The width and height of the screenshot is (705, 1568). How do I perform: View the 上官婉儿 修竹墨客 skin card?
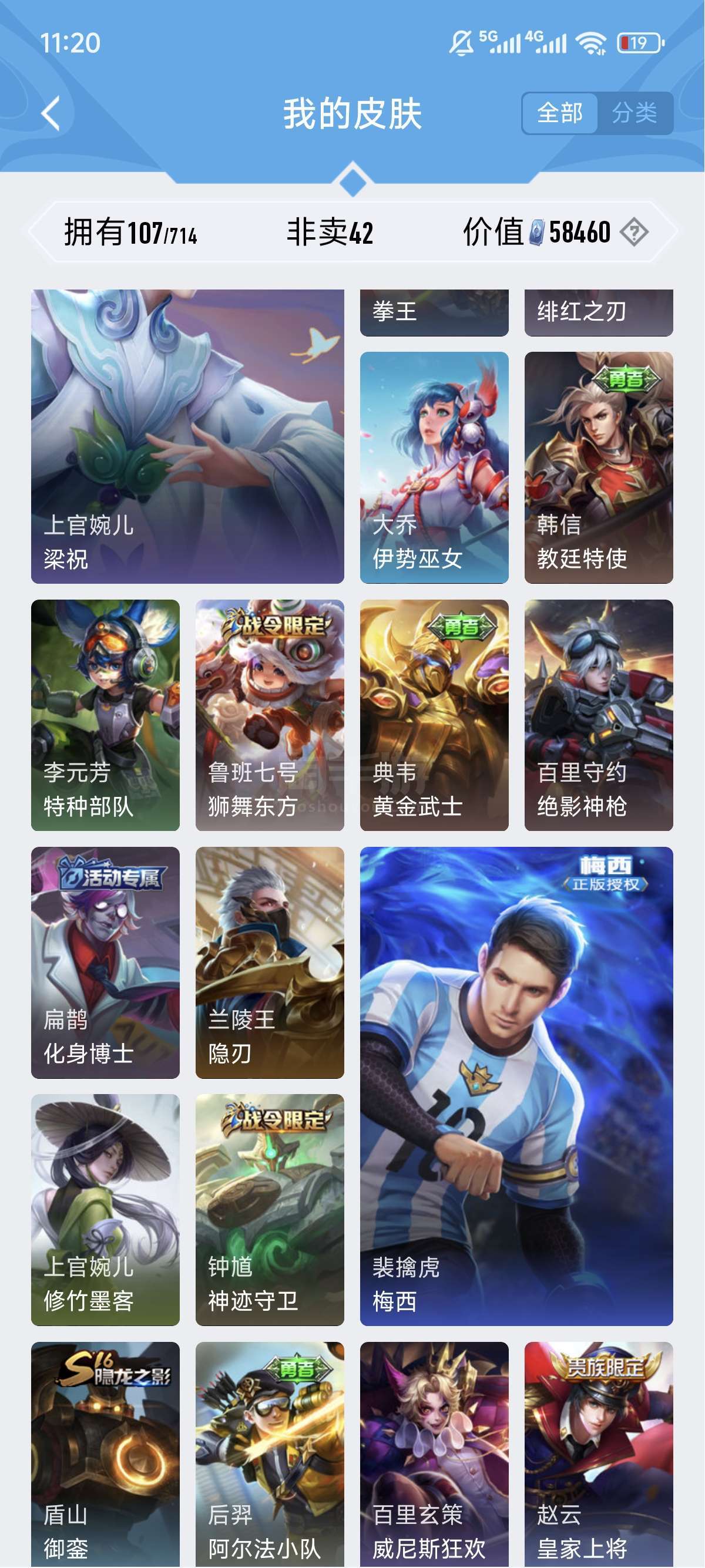(x=105, y=1210)
